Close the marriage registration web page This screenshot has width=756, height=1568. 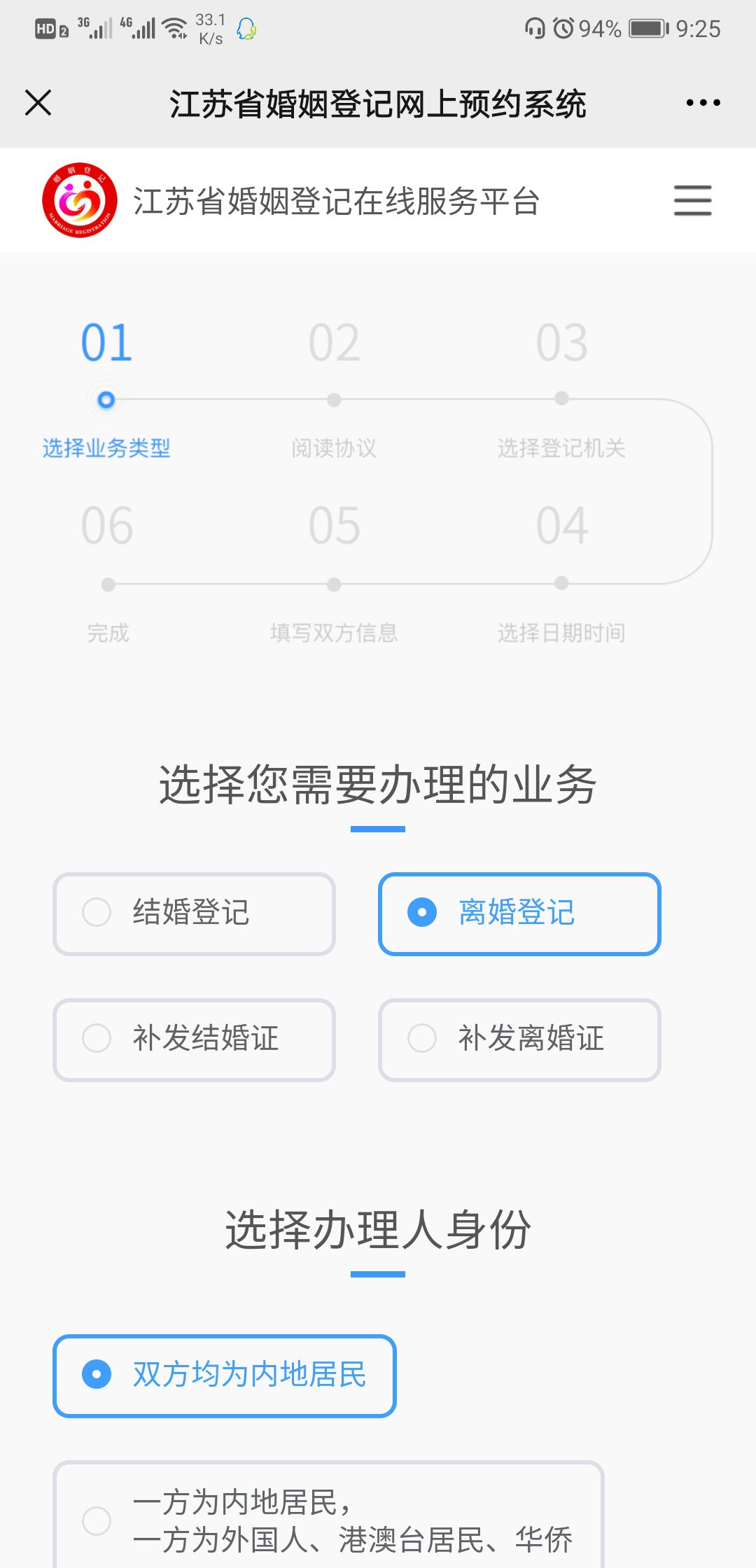coord(38,103)
